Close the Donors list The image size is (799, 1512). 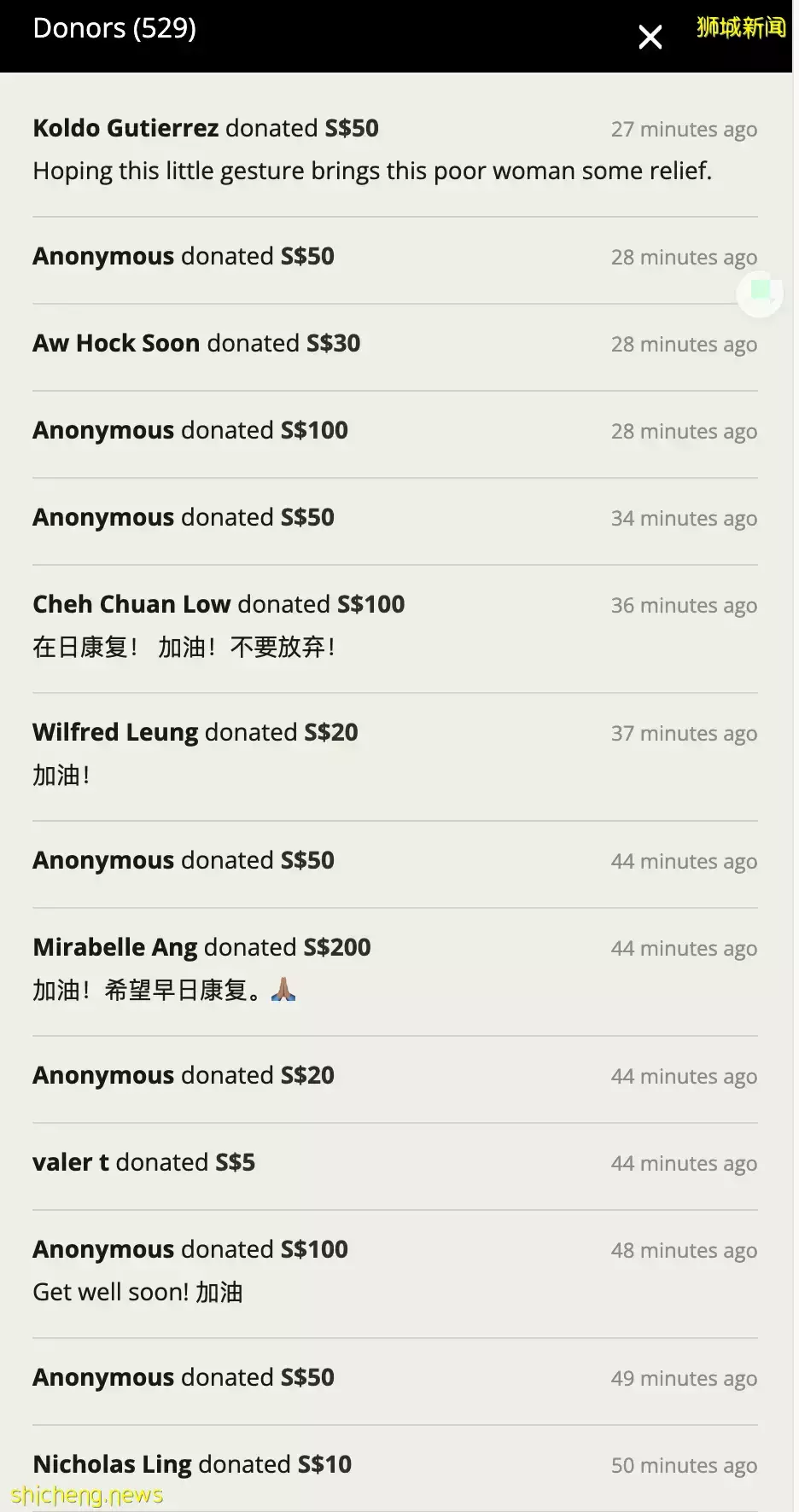point(650,37)
